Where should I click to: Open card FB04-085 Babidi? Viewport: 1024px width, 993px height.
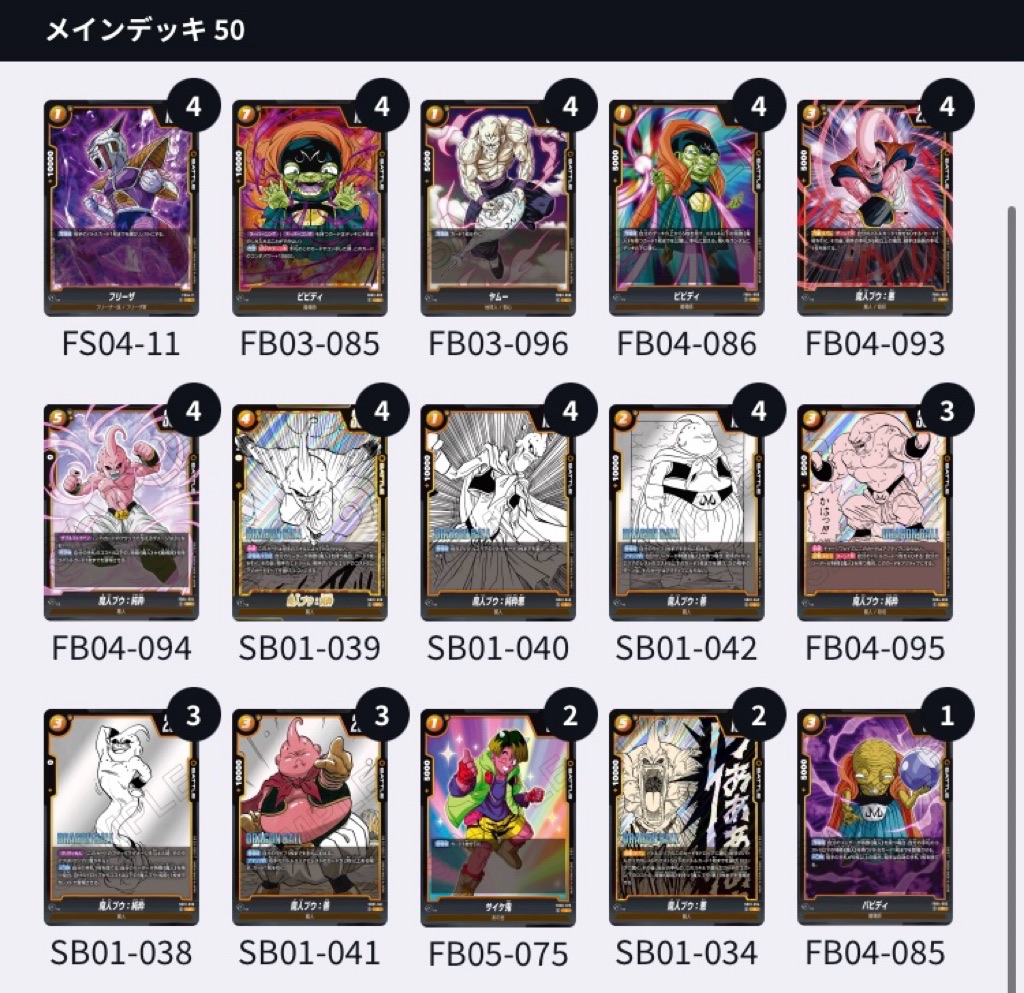(x=874, y=817)
